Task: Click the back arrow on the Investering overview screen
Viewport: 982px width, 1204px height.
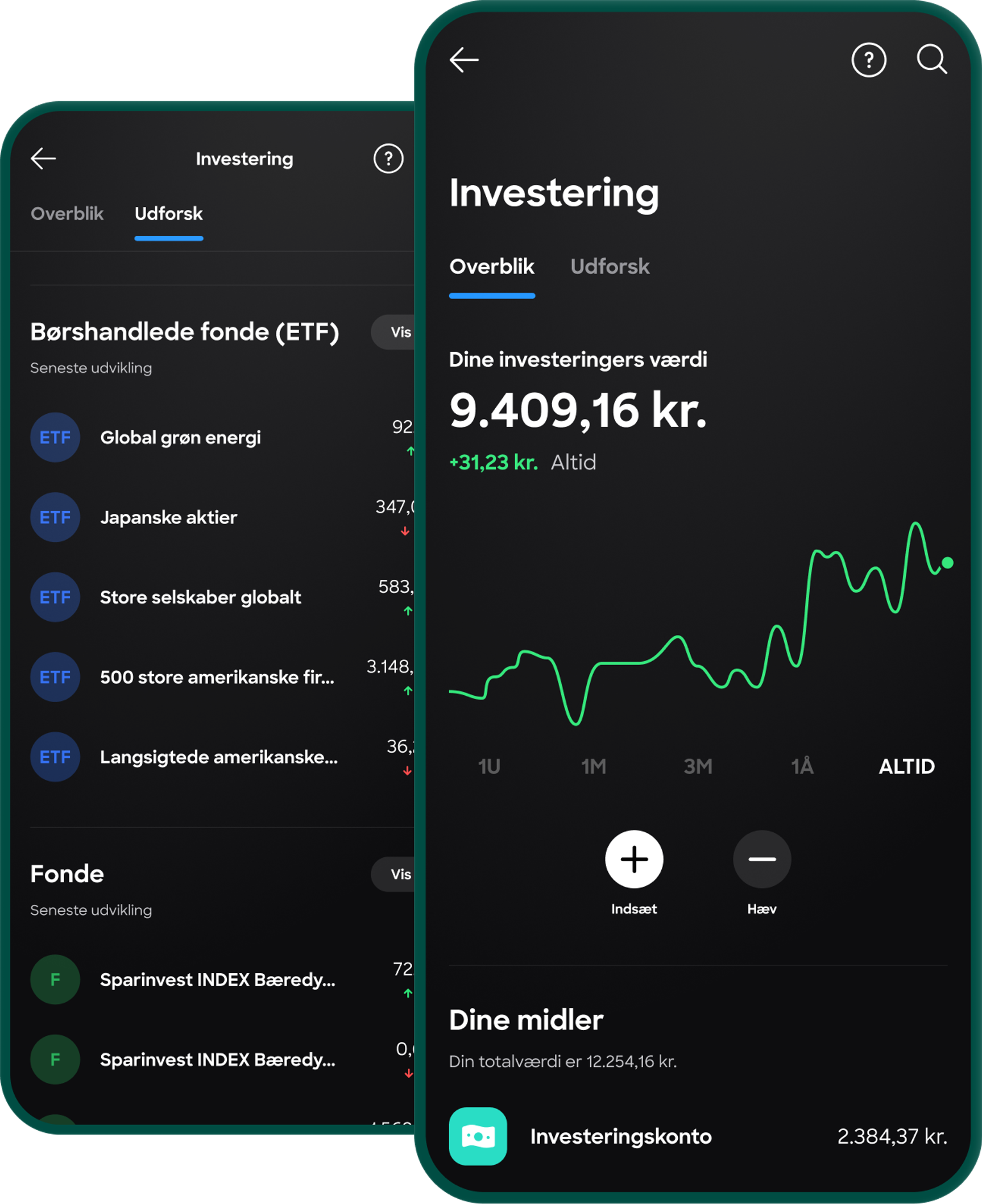Action: pos(464,60)
